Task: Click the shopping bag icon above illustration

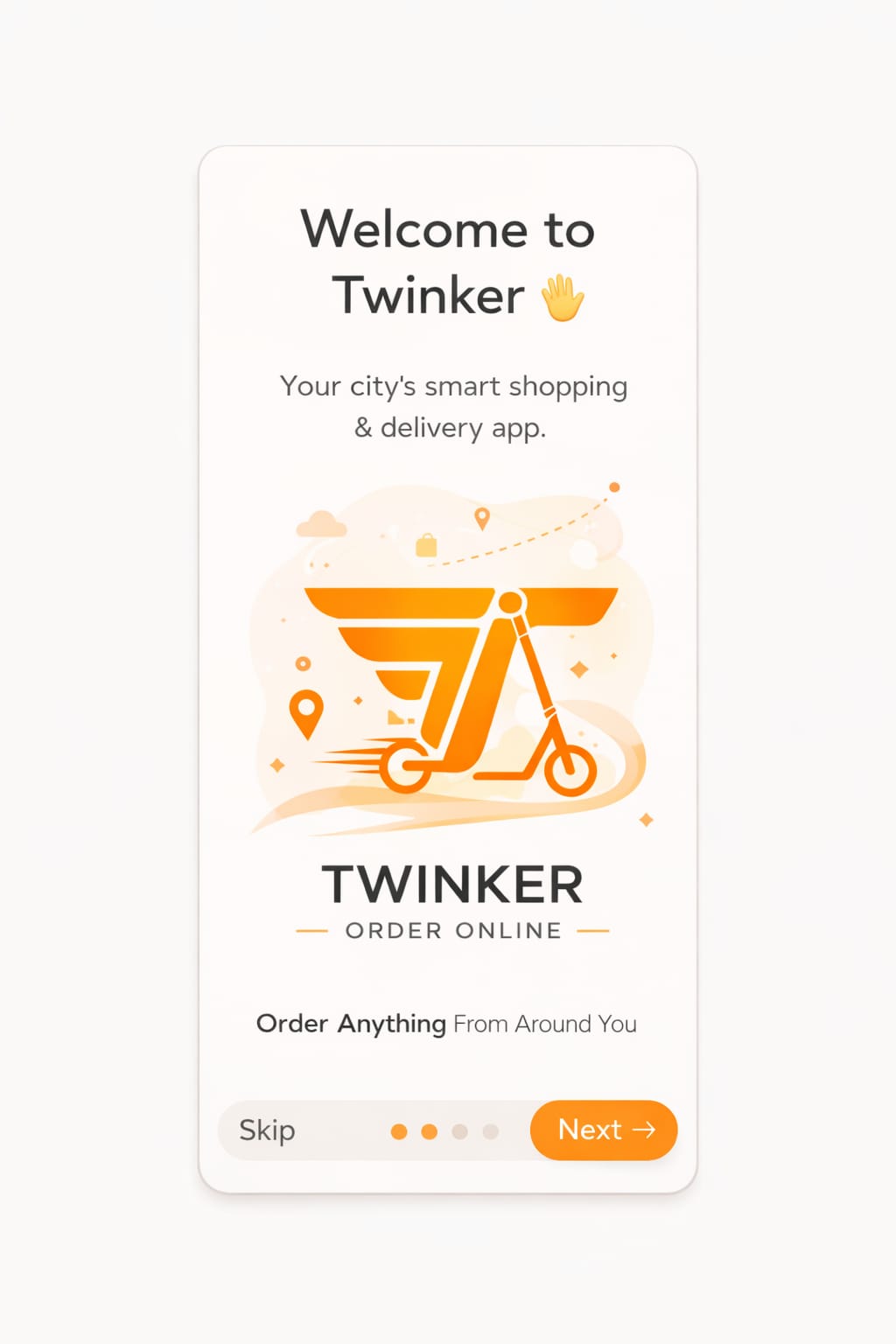Action: (427, 544)
